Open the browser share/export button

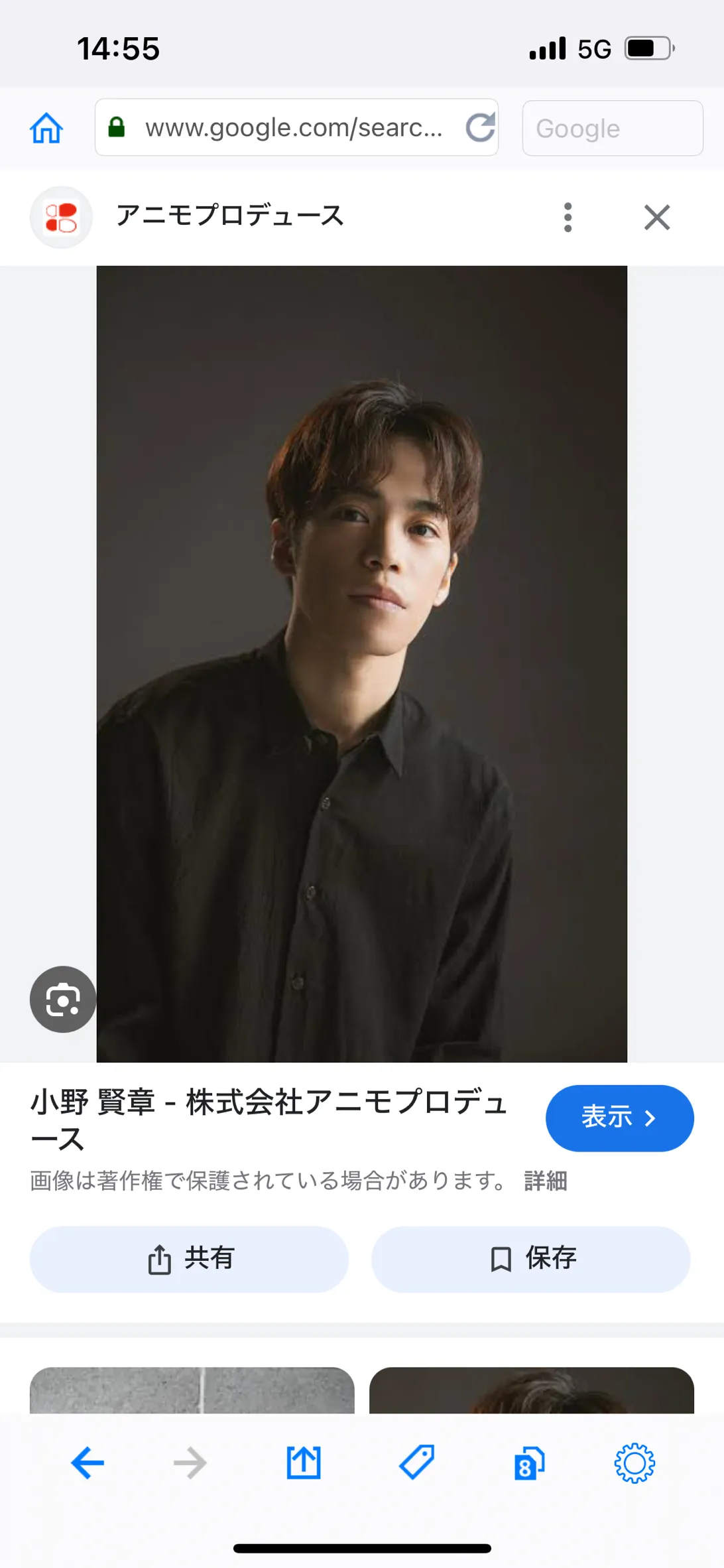(x=304, y=1463)
